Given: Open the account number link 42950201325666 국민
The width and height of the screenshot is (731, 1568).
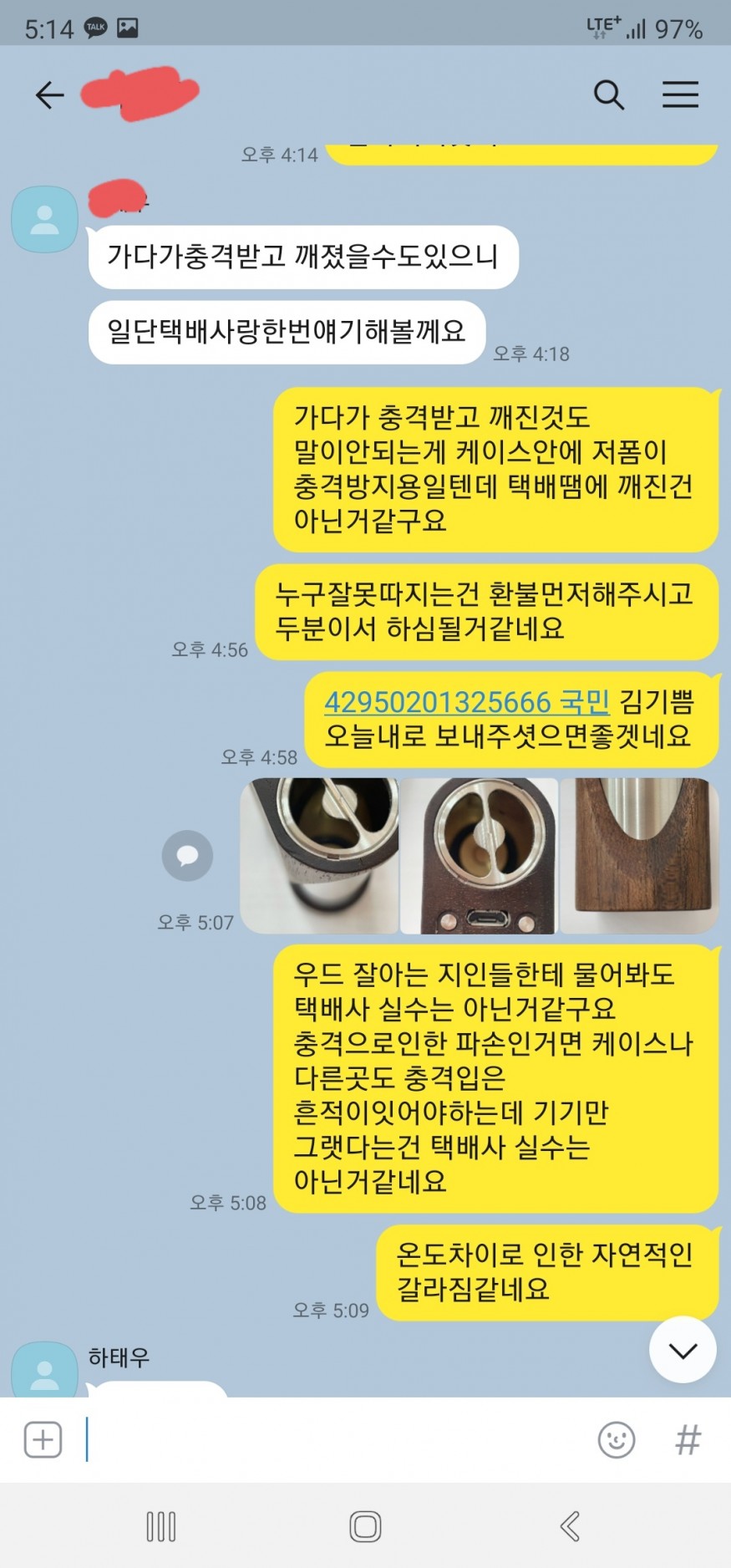Looking at the screenshot, I should tap(466, 702).
